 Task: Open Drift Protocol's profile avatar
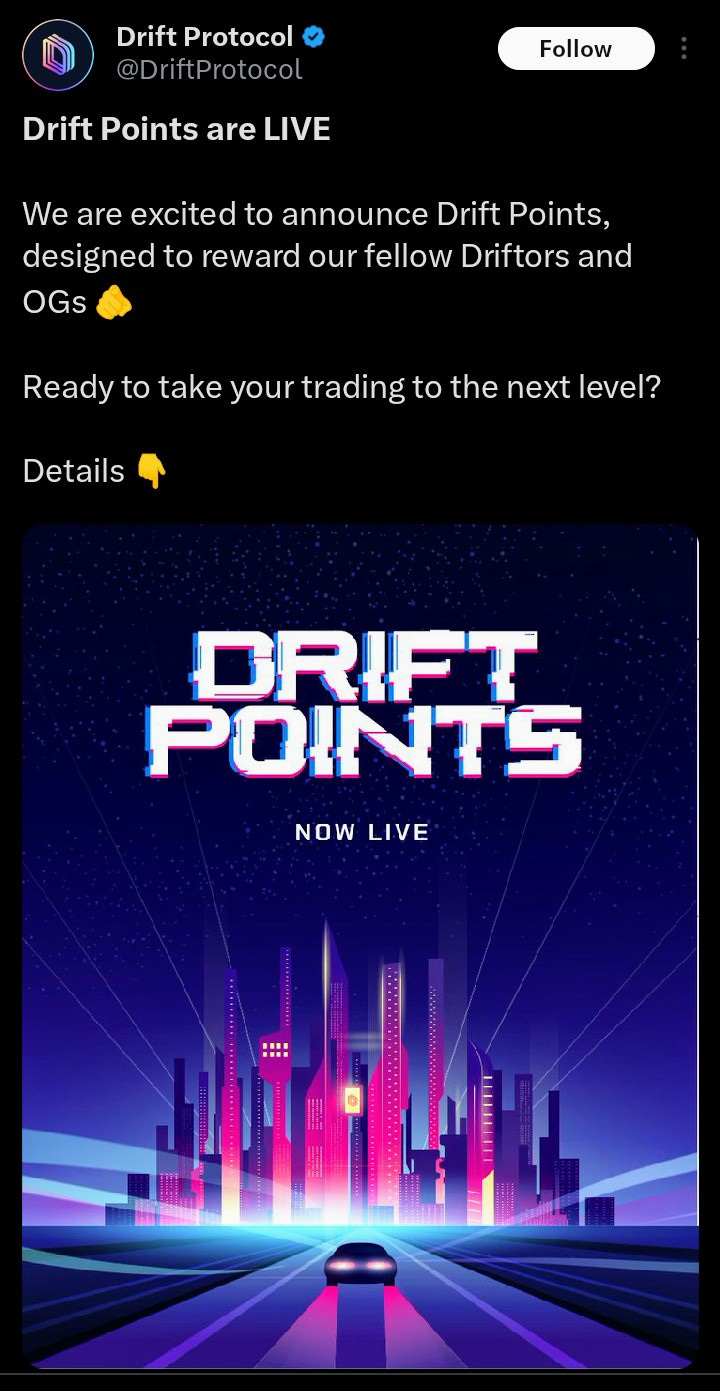tap(58, 54)
